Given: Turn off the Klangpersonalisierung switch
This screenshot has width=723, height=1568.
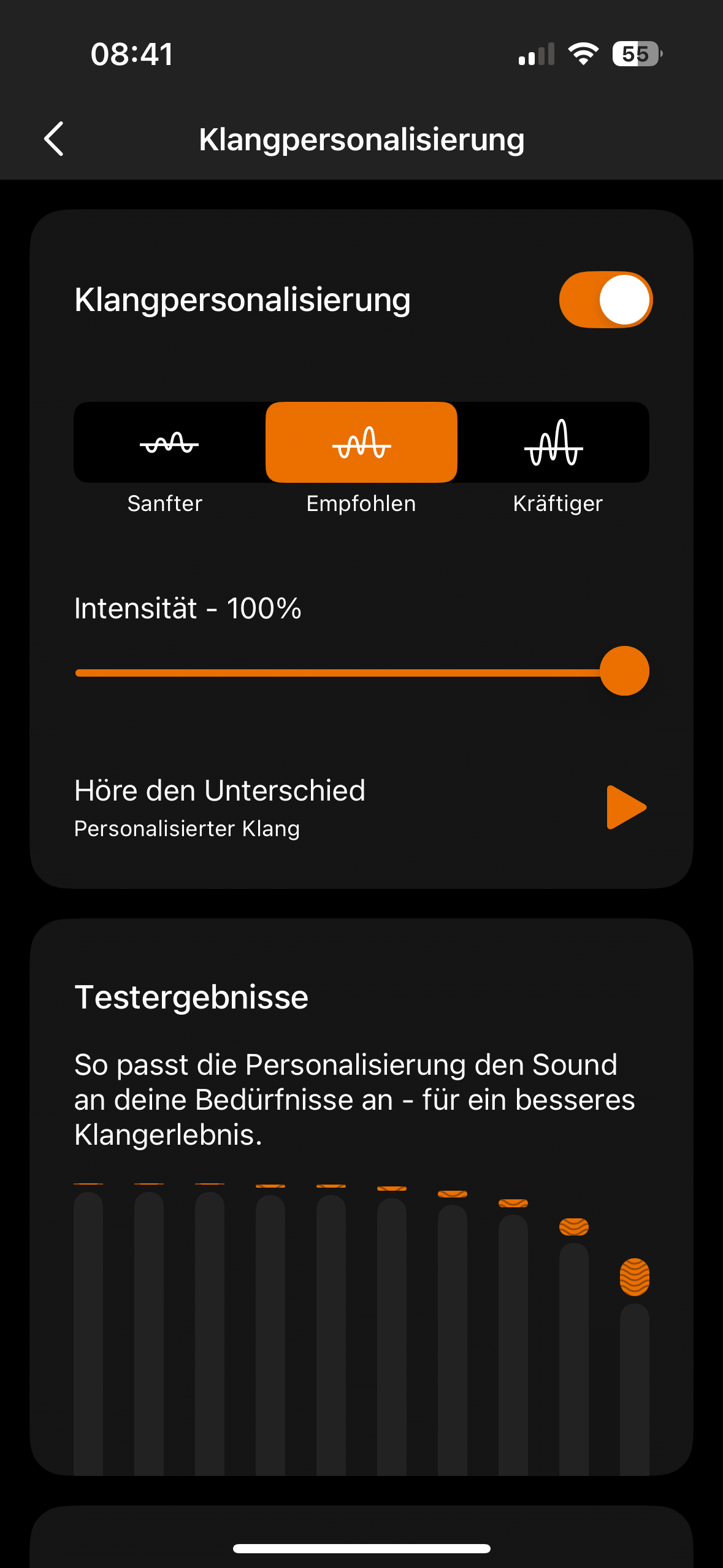Looking at the screenshot, I should (x=605, y=300).
